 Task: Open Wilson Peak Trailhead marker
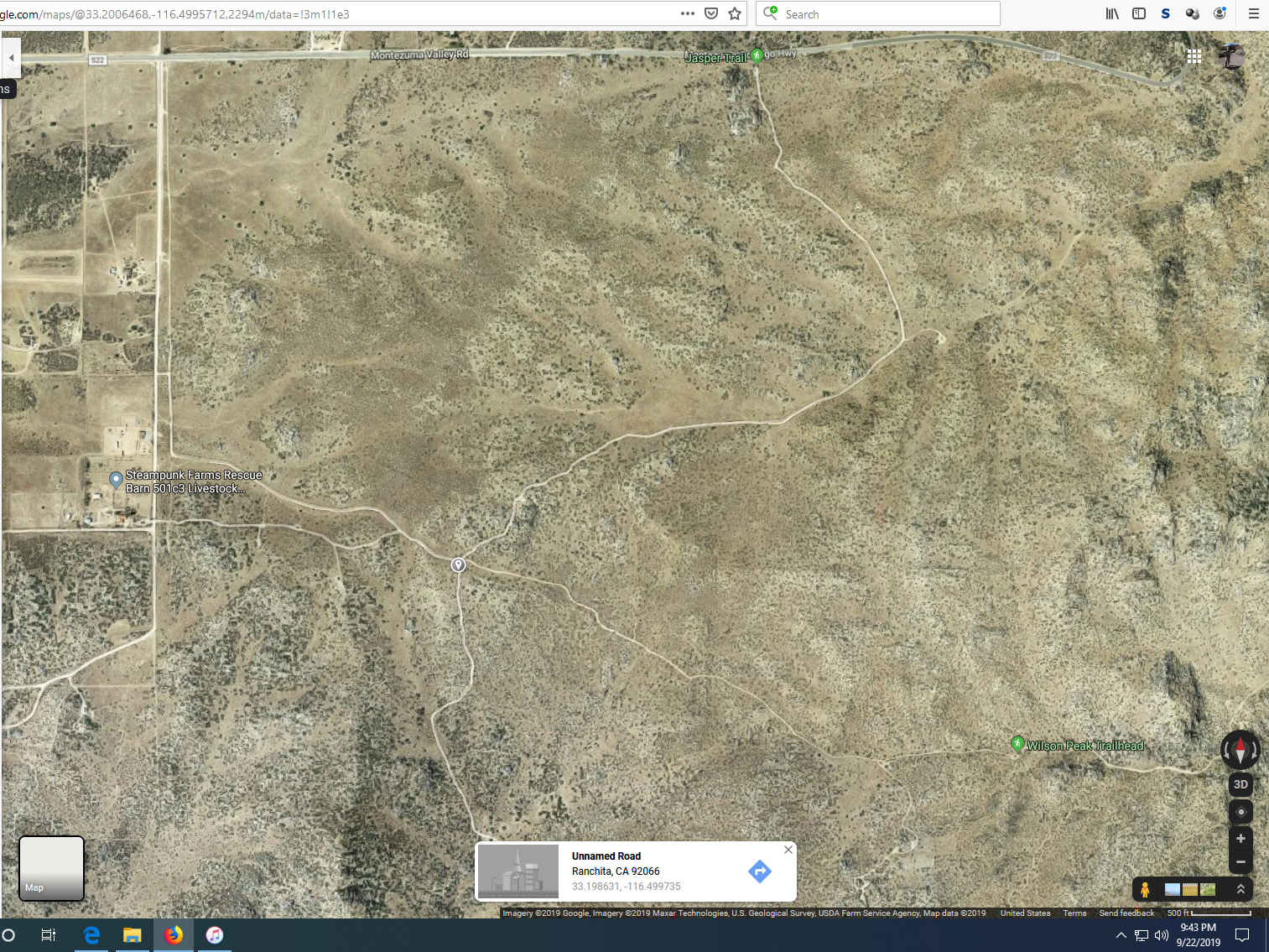pyautogui.click(x=1017, y=744)
